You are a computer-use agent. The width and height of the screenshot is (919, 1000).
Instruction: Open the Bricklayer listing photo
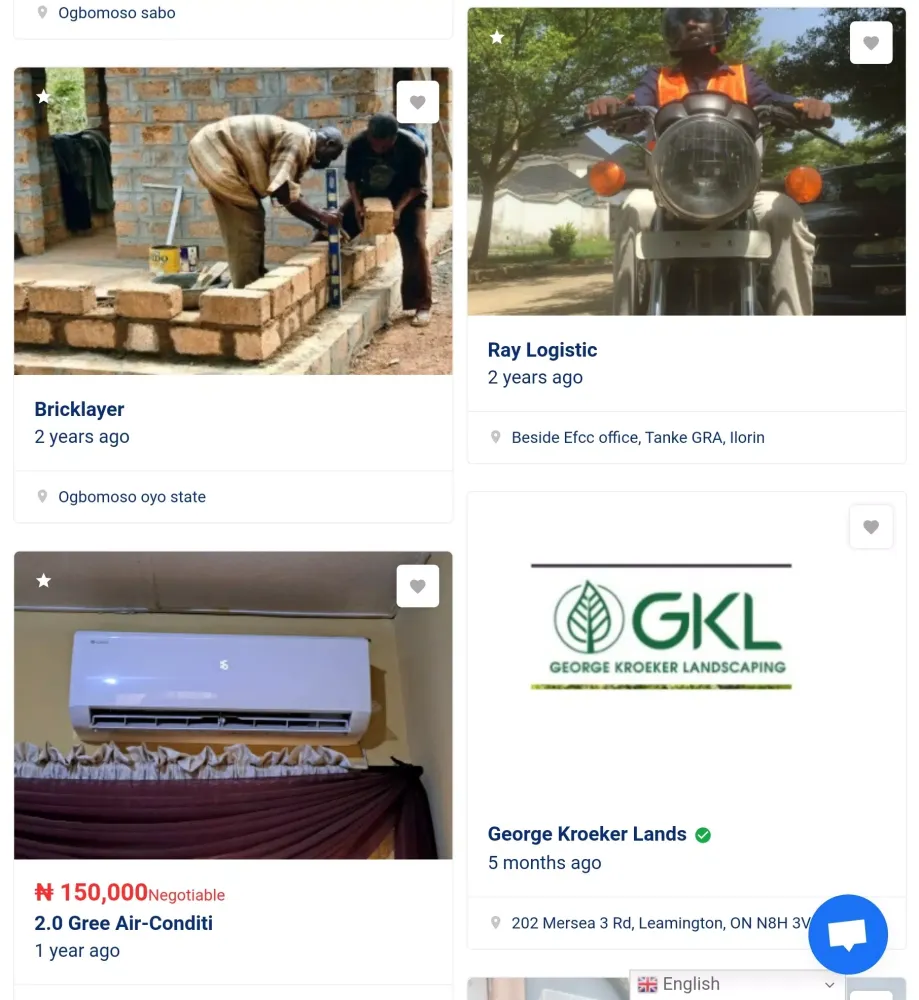232,221
